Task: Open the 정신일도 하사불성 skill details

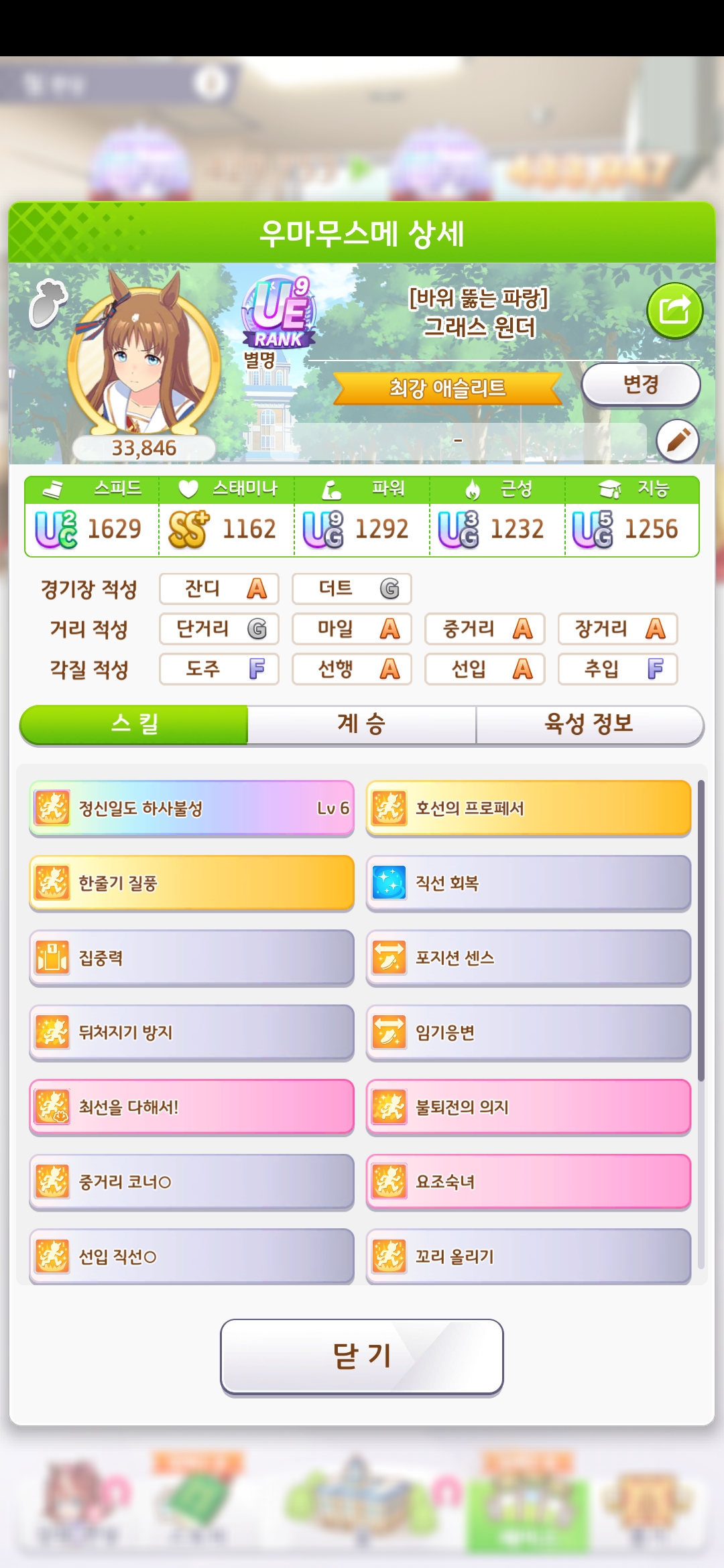Action: [x=192, y=808]
